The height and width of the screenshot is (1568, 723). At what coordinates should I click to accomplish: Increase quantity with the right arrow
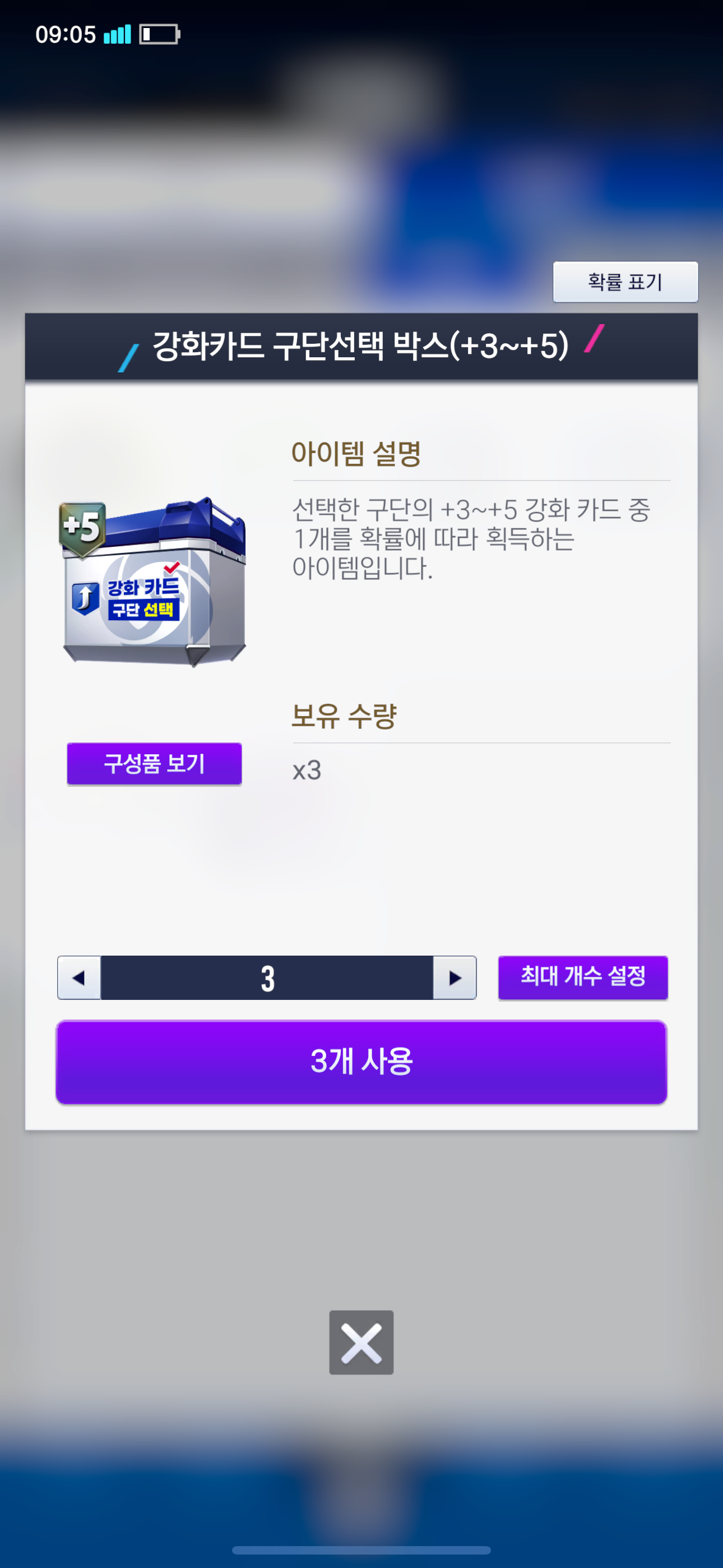click(455, 977)
